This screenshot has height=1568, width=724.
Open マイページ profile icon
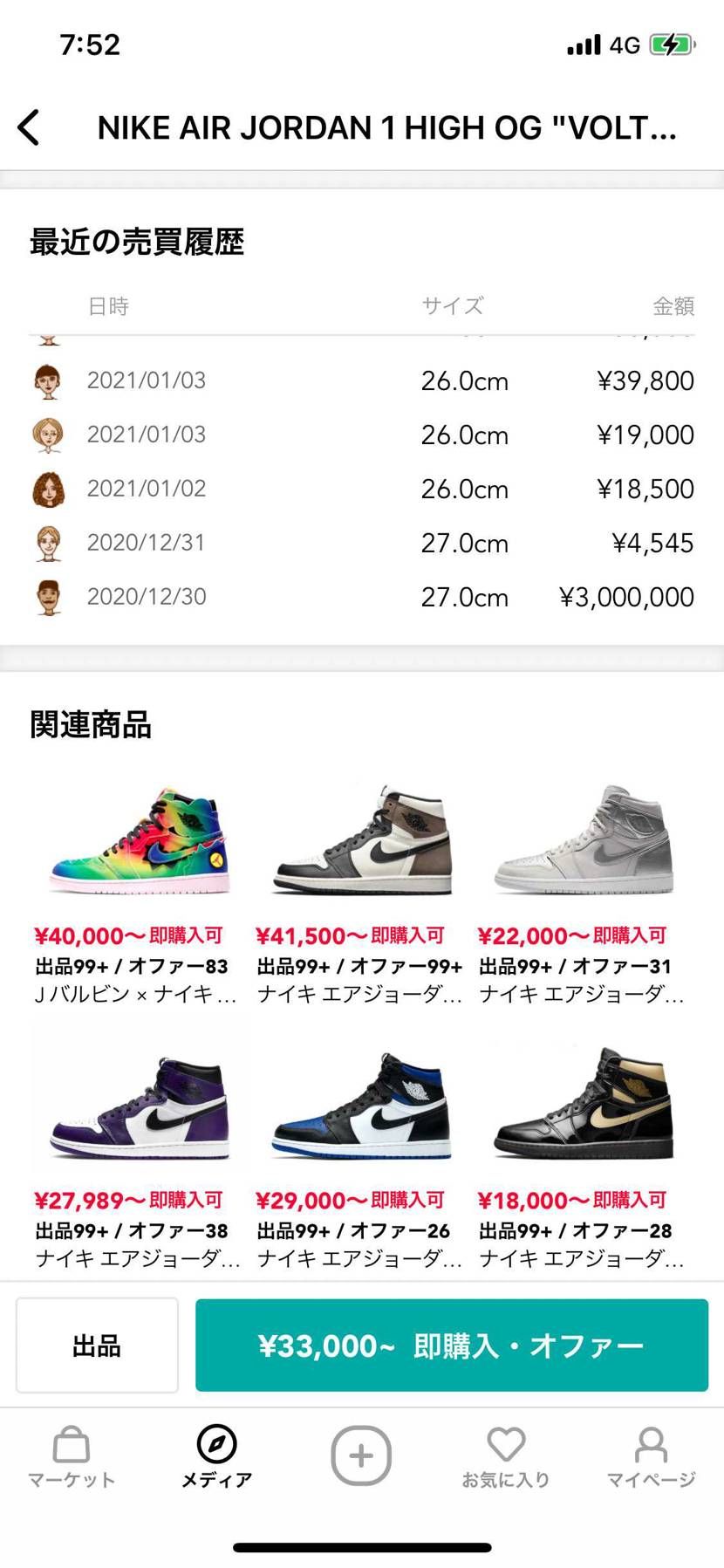point(650,1453)
